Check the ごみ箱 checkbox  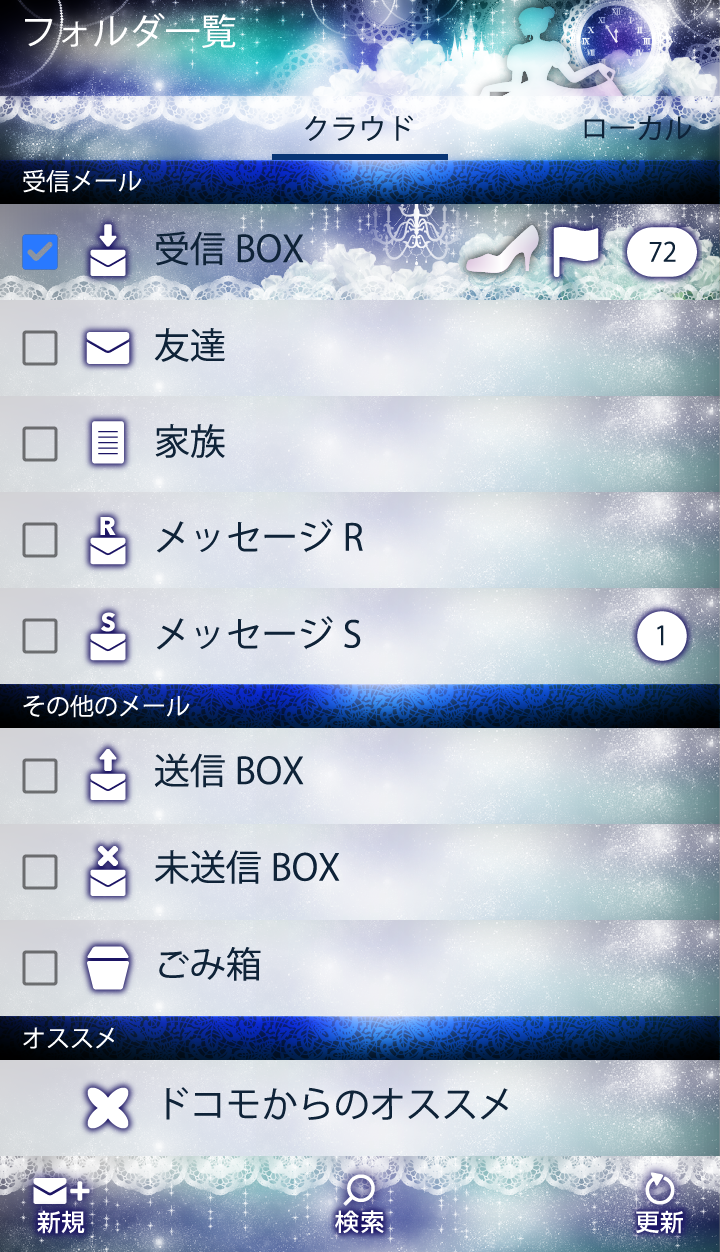pos(40,968)
